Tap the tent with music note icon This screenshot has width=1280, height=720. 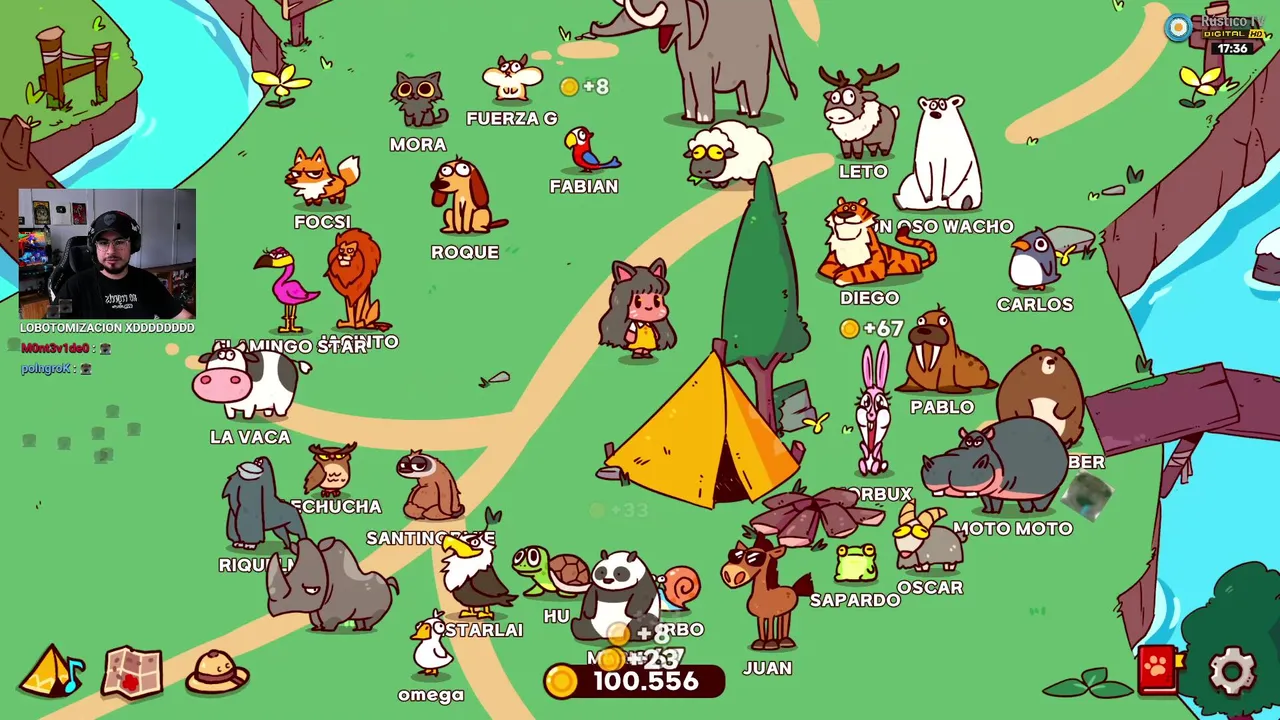point(52,672)
